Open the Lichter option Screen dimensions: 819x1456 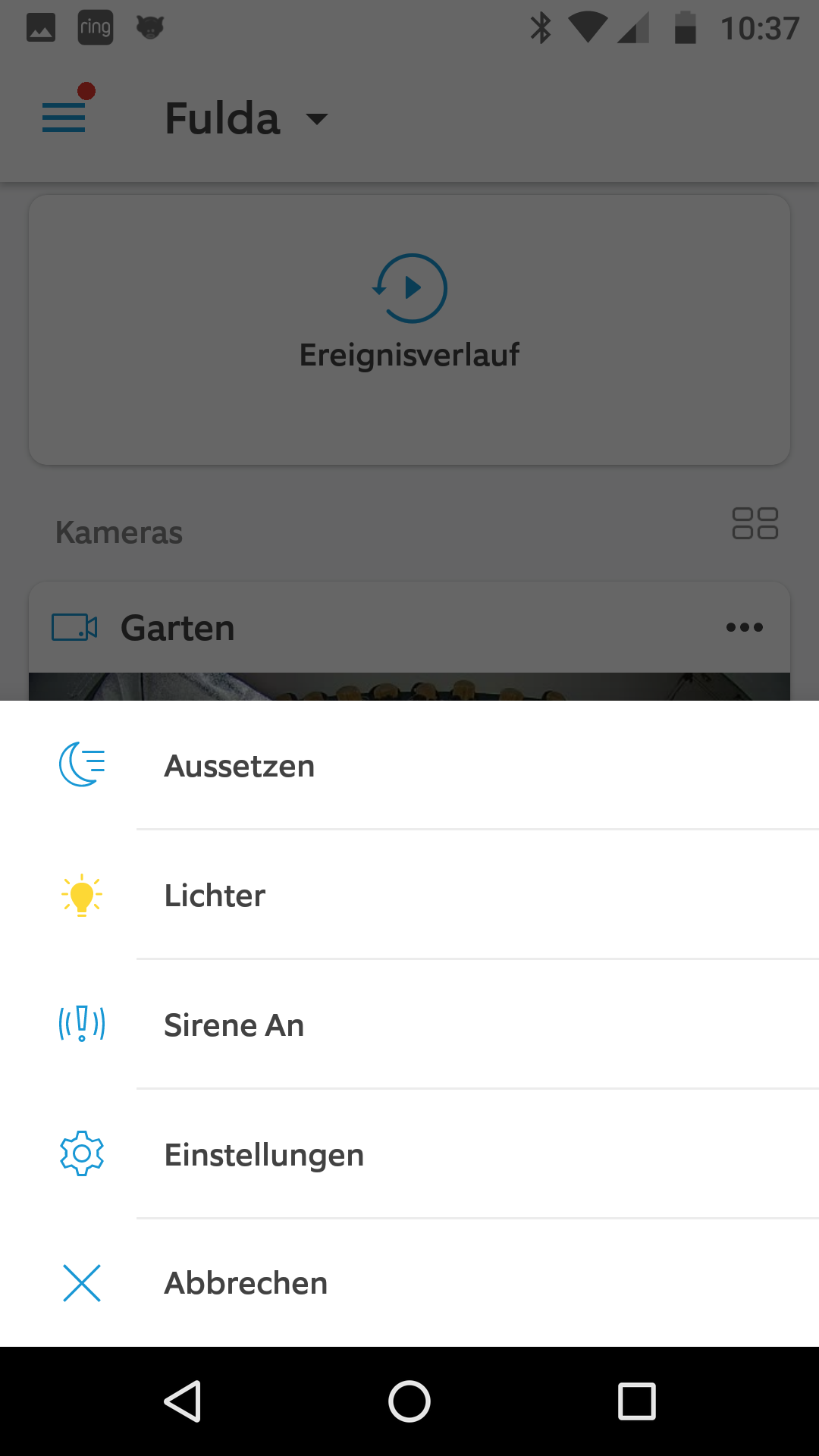(x=215, y=896)
